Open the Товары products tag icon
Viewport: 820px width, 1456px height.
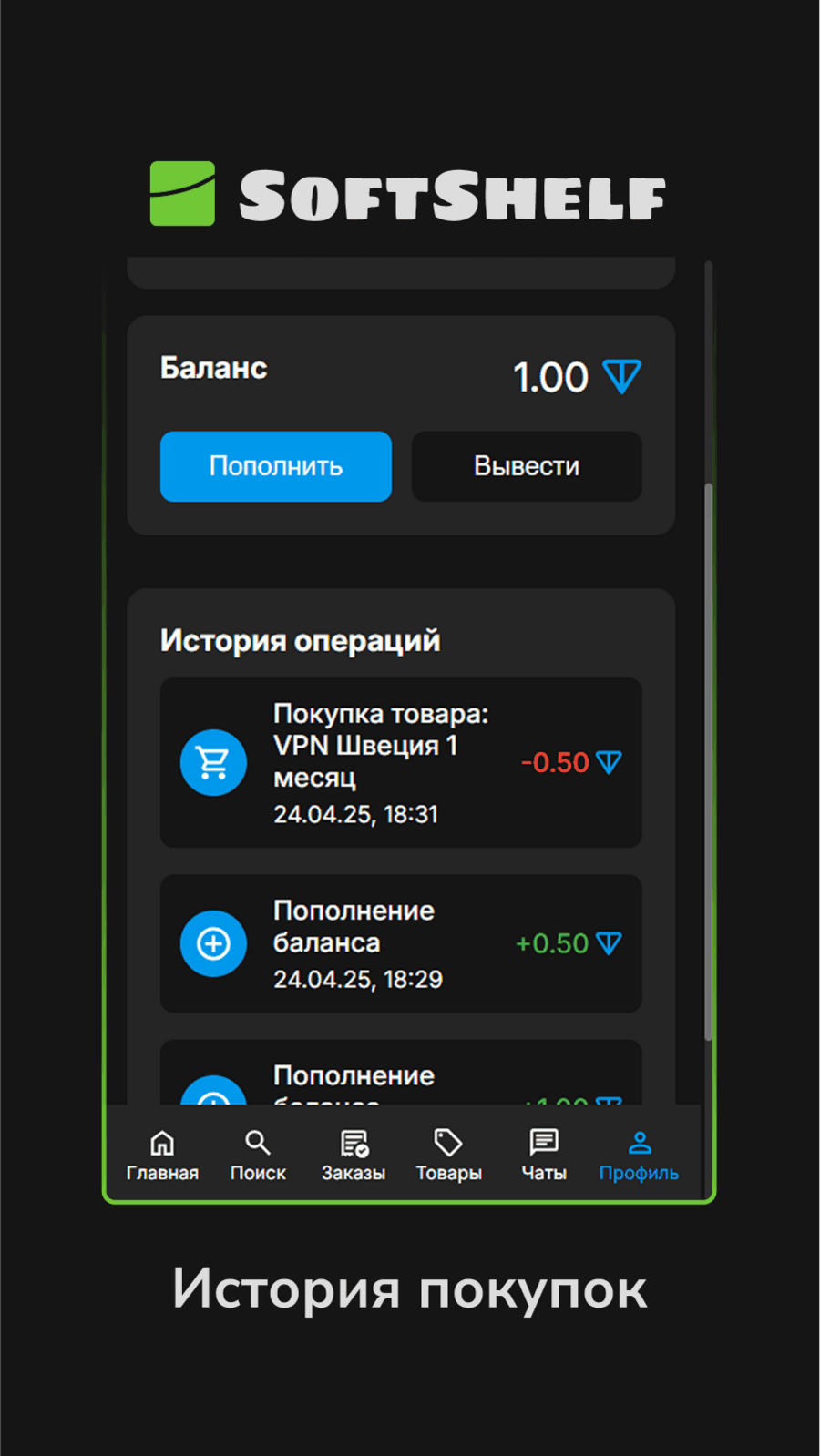[448, 1142]
